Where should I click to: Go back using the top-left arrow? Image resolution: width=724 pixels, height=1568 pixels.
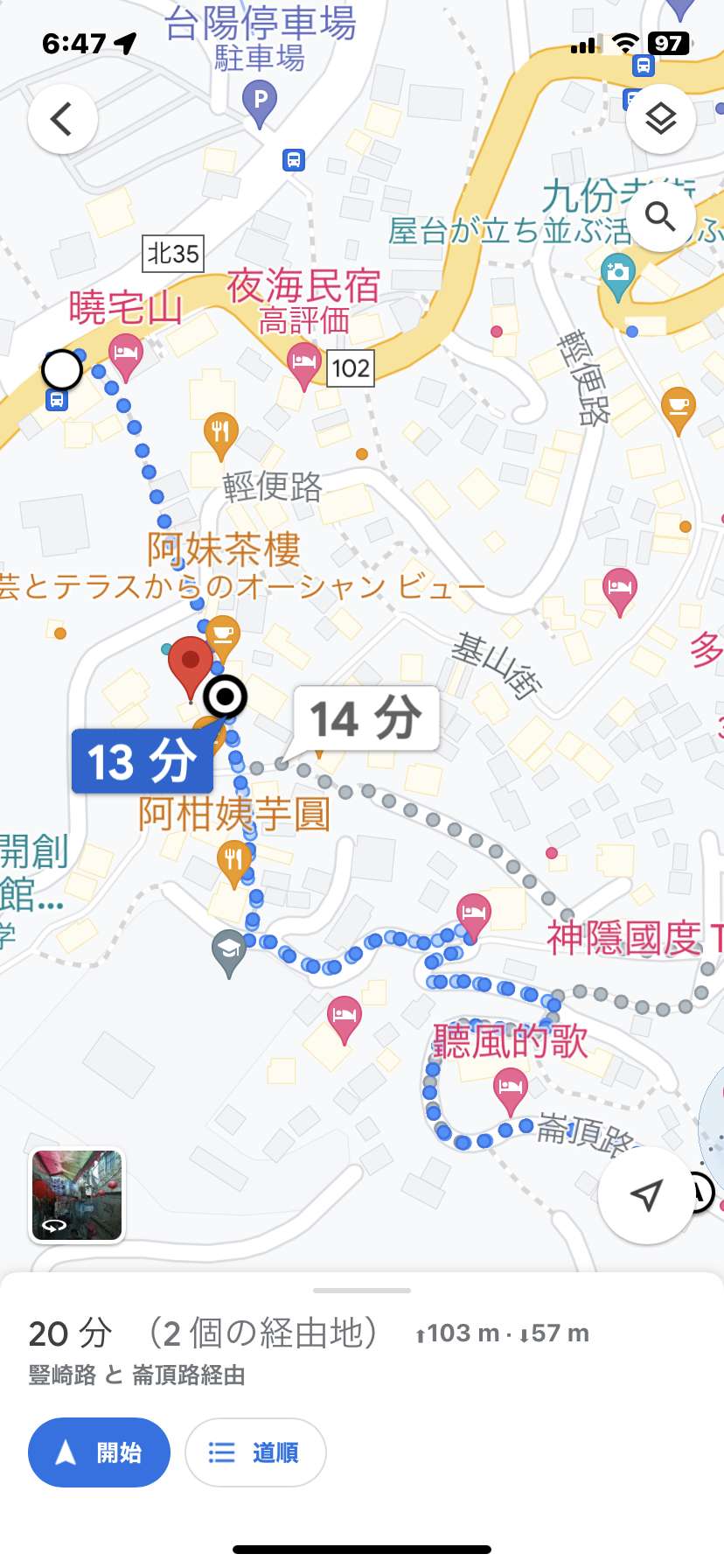click(62, 119)
